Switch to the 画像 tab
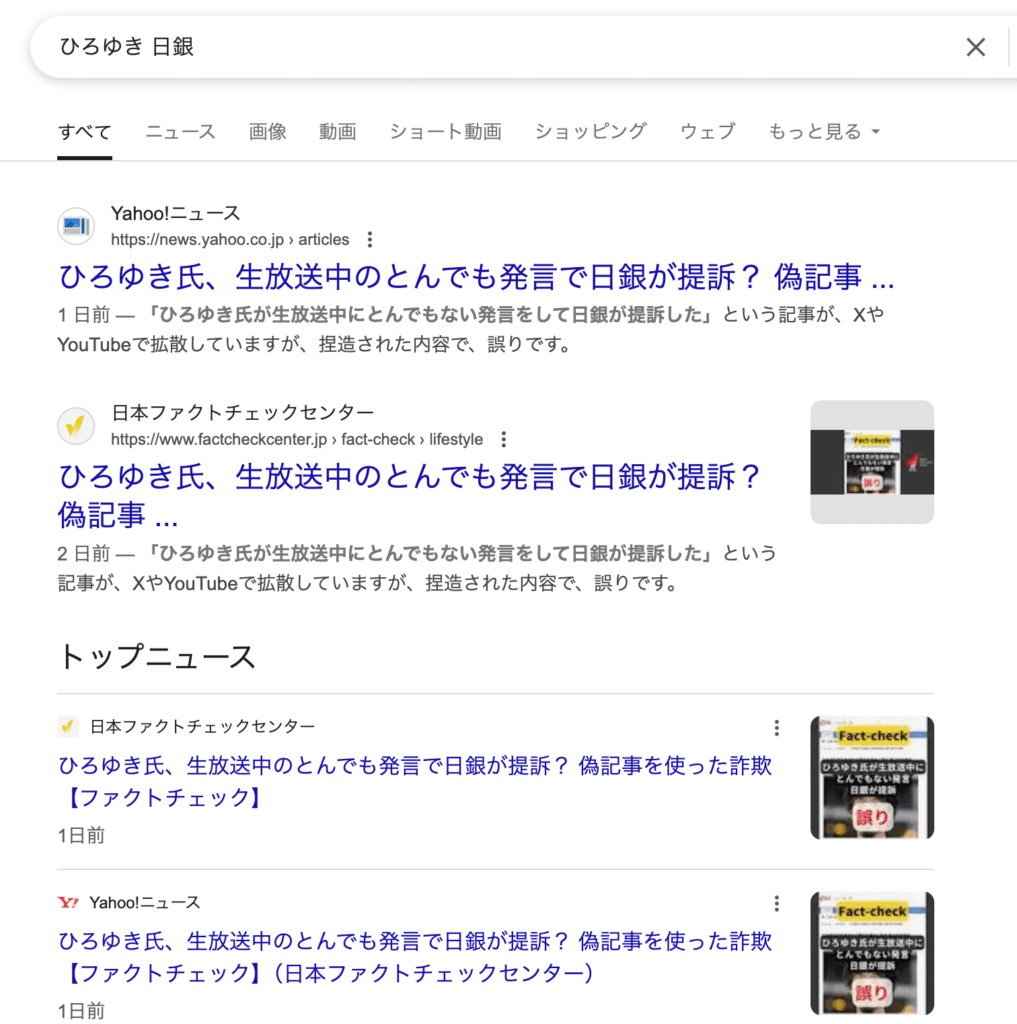 coord(268,131)
